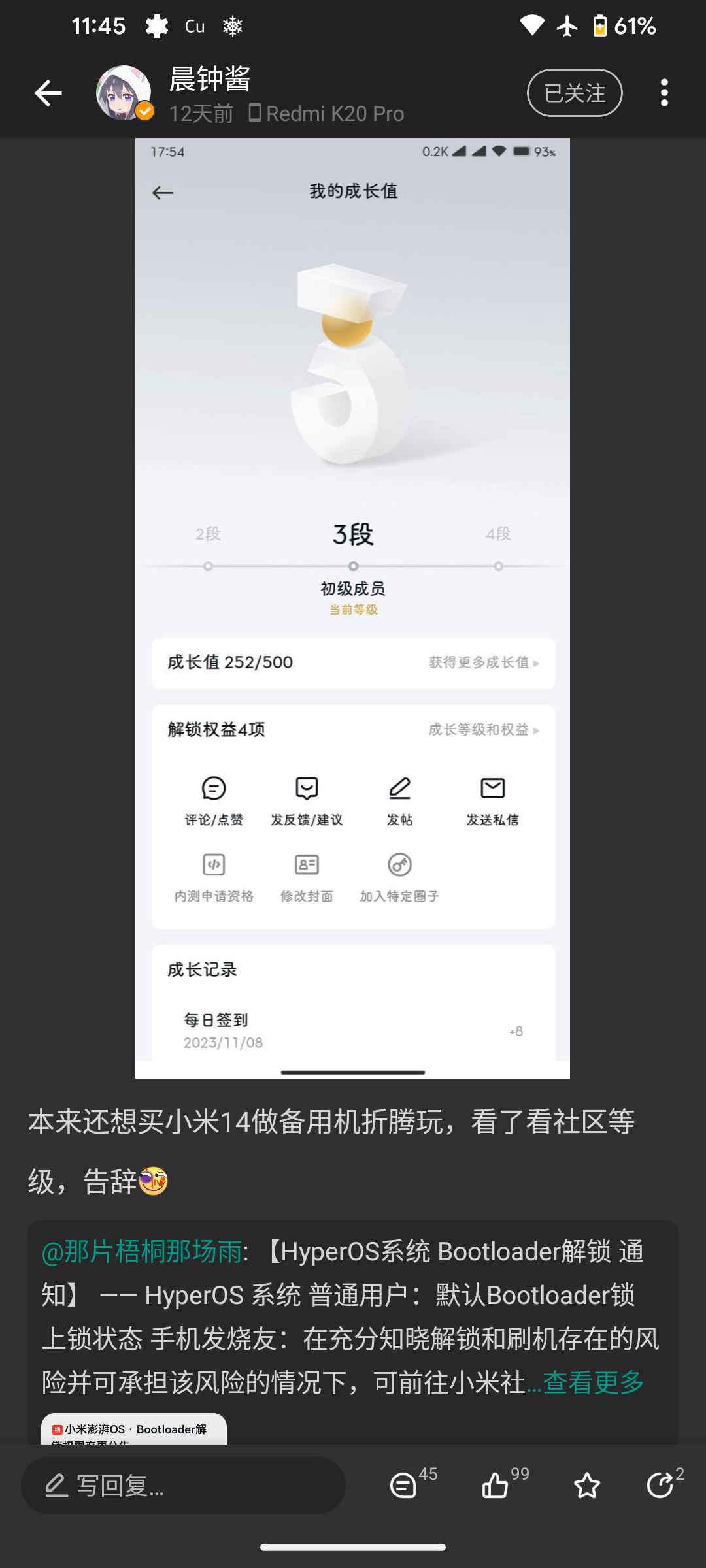View the 45 comments
This screenshot has height=1568, width=706.
(x=403, y=1486)
